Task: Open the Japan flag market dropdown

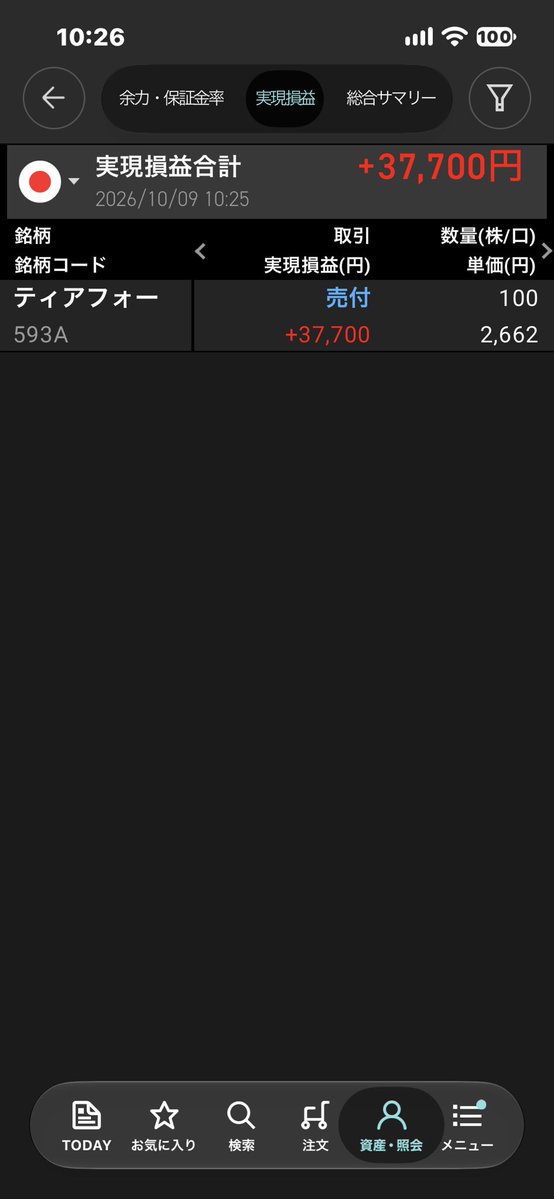Action: [49, 181]
